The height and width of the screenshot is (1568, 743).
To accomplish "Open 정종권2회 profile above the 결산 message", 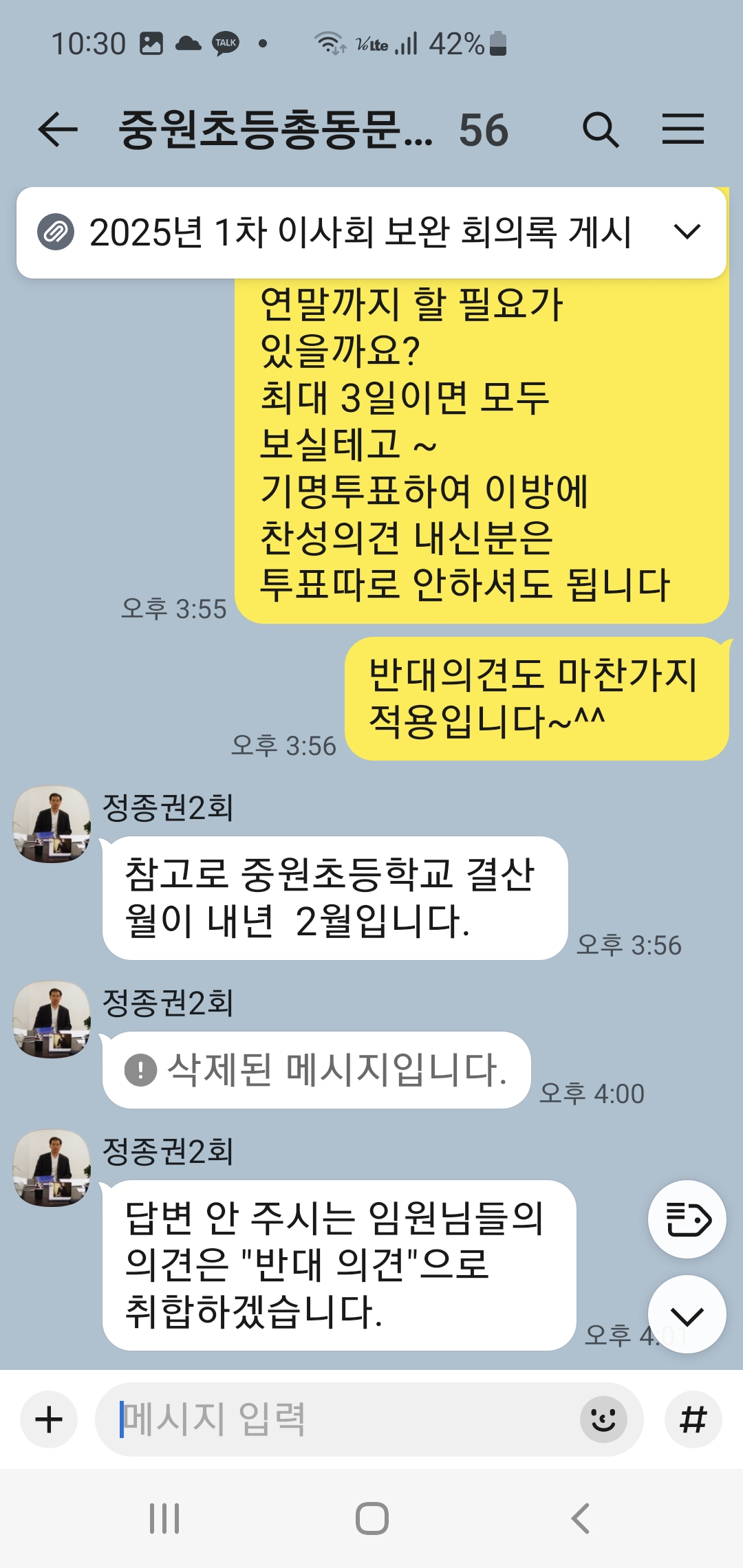I will (x=52, y=824).
